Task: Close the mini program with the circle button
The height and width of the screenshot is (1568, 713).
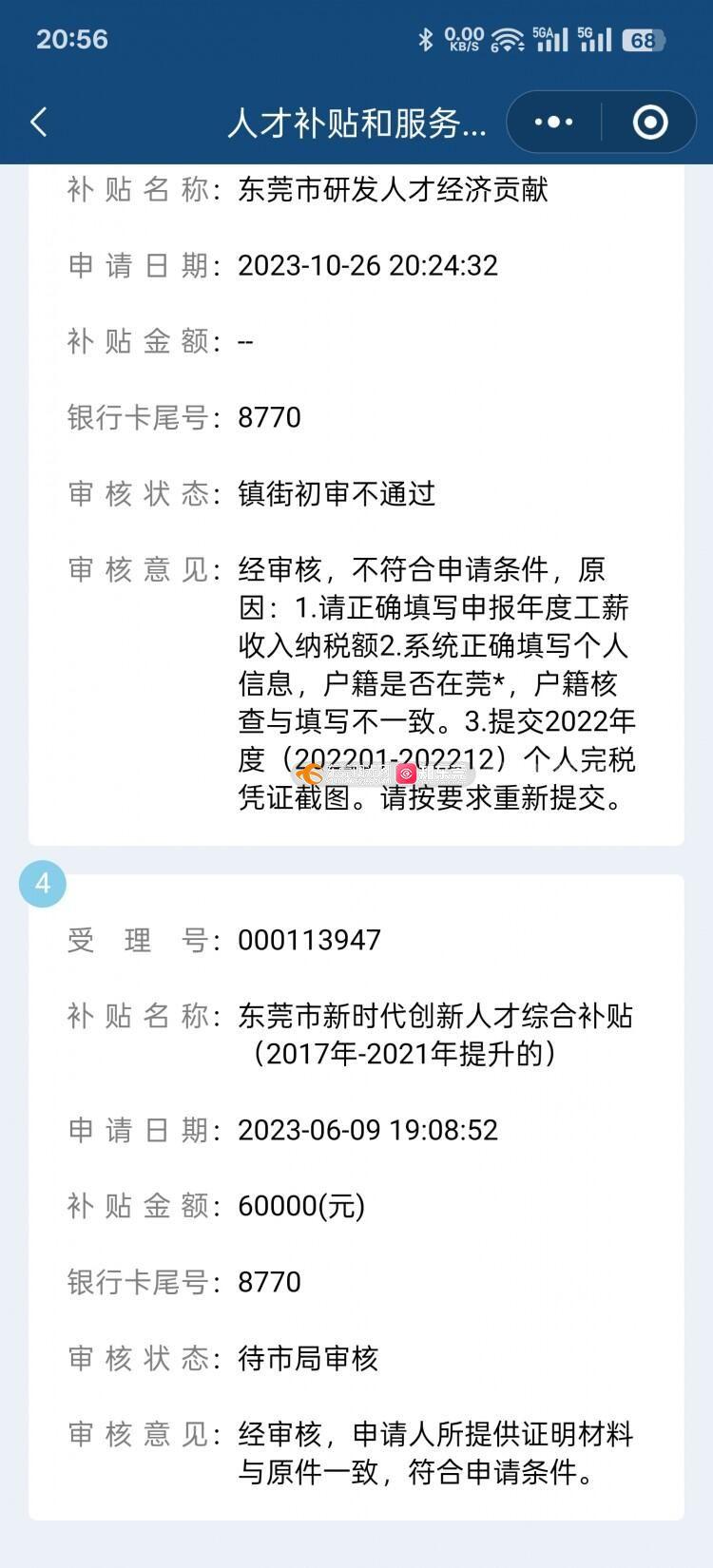Action: [650, 122]
